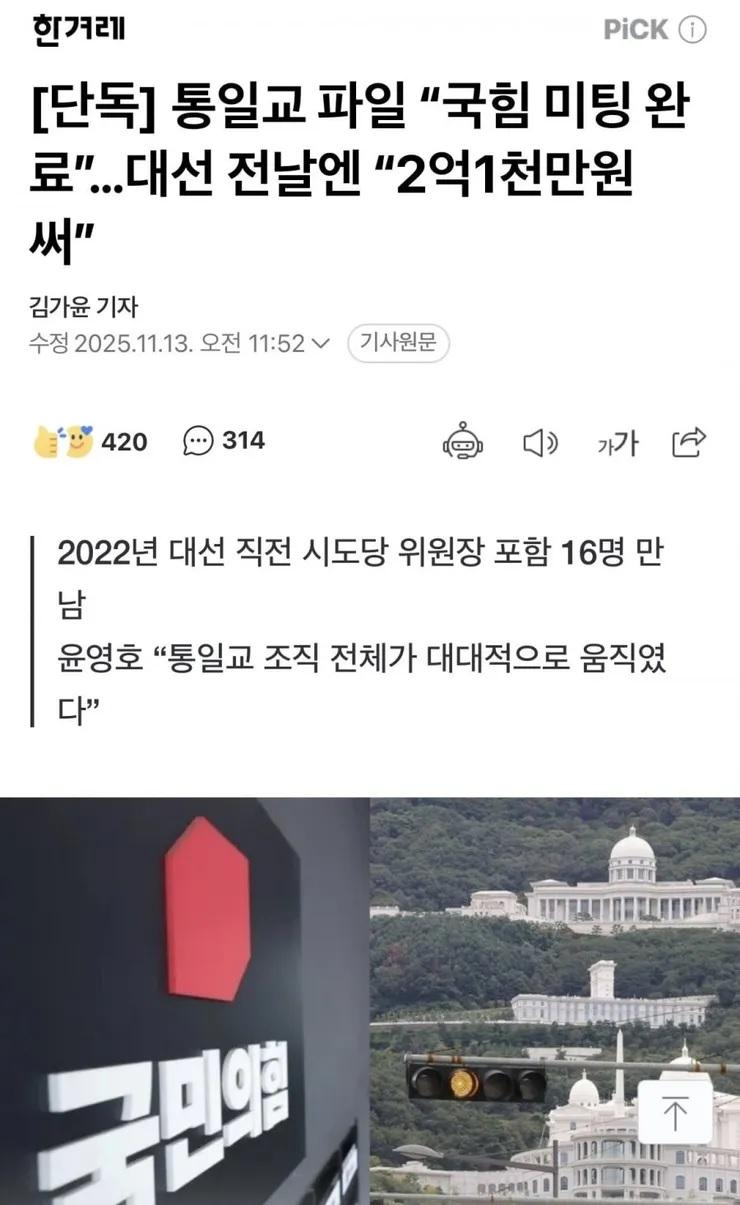740x1205 pixels.
Task: Share the article using the share icon
Action: [x=690, y=443]
